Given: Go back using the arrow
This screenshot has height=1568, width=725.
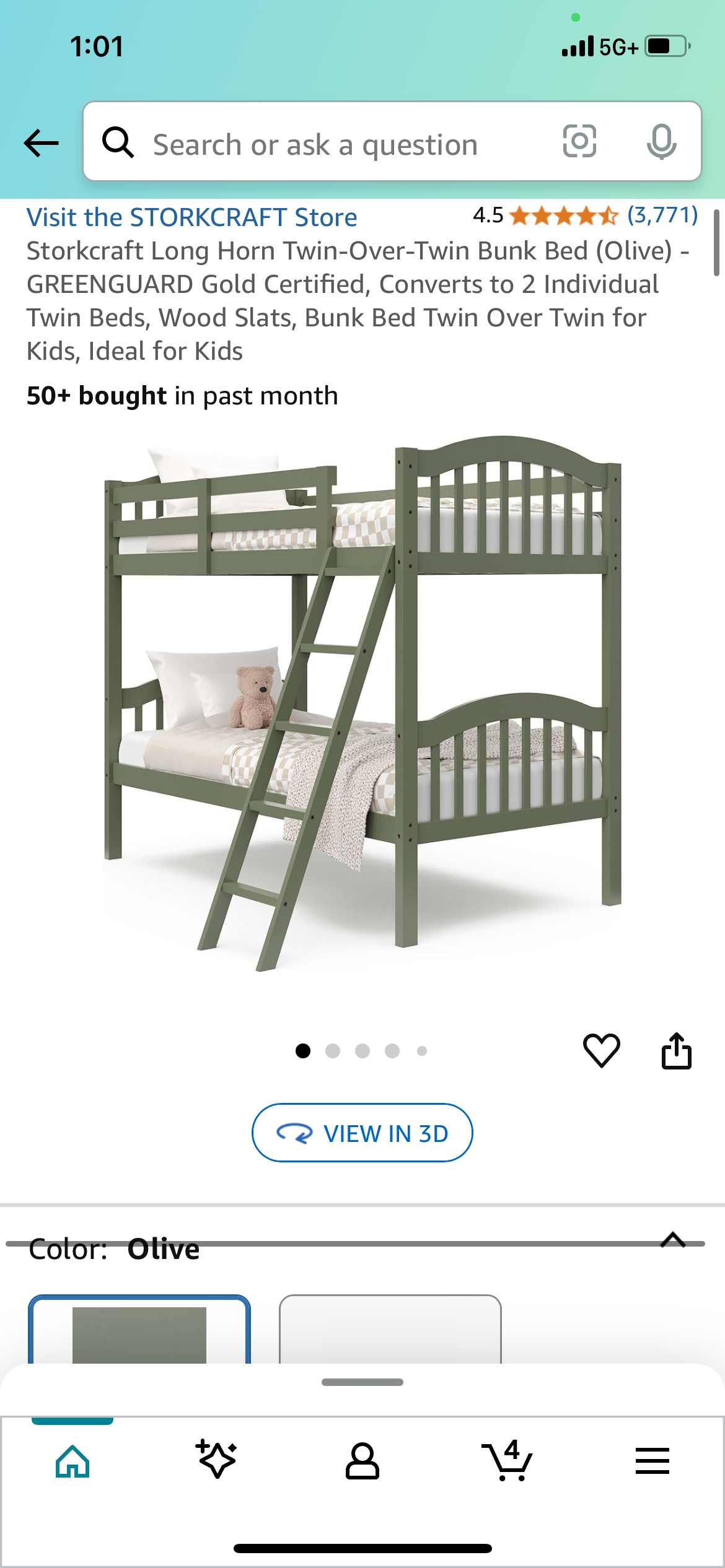Looking at the screenshot, I should (41, 143).
